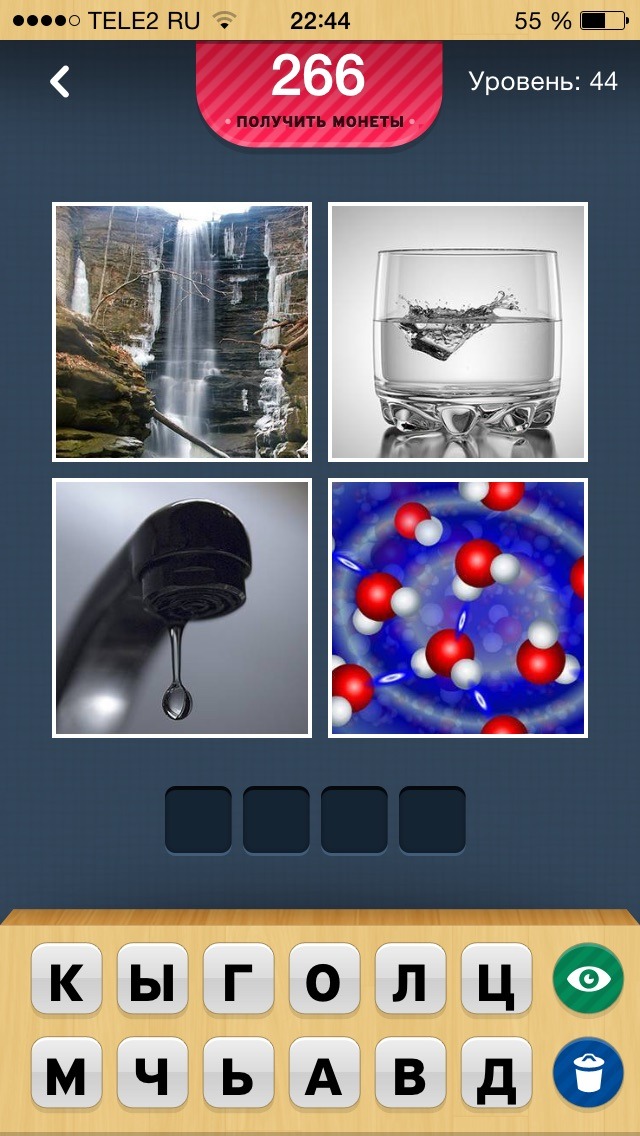This screenshot has width=640, height=1136.
Task: Use the green eye reveal-letter hint
Action: point(588,979)
